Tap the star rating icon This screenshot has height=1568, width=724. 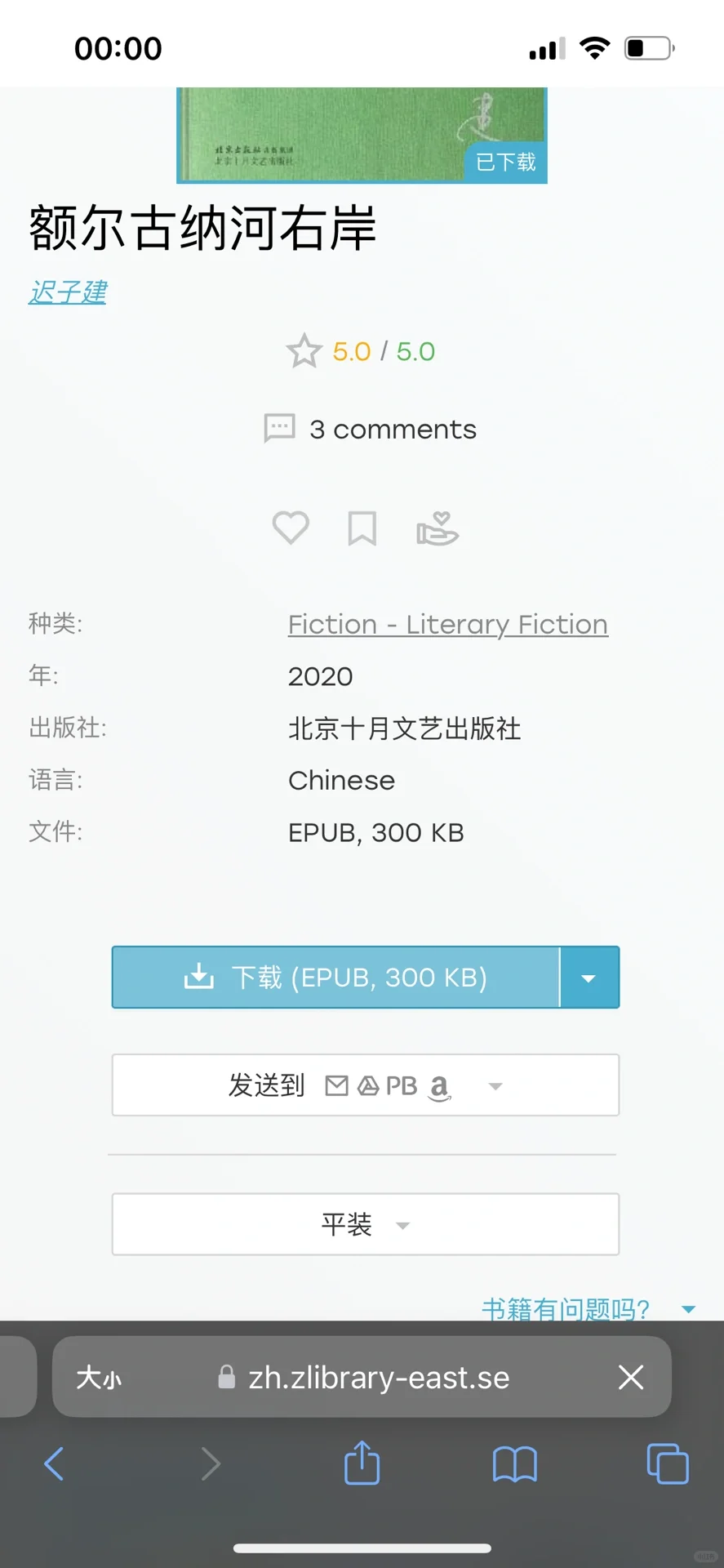point(304,351)
